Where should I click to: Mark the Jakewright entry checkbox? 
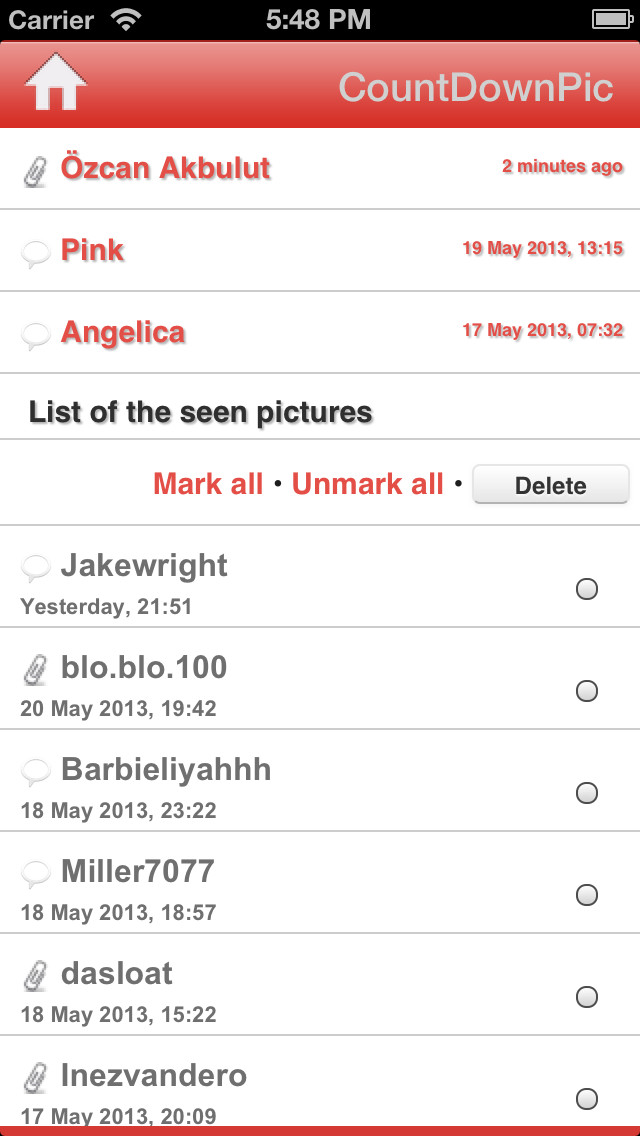(586, 589)
